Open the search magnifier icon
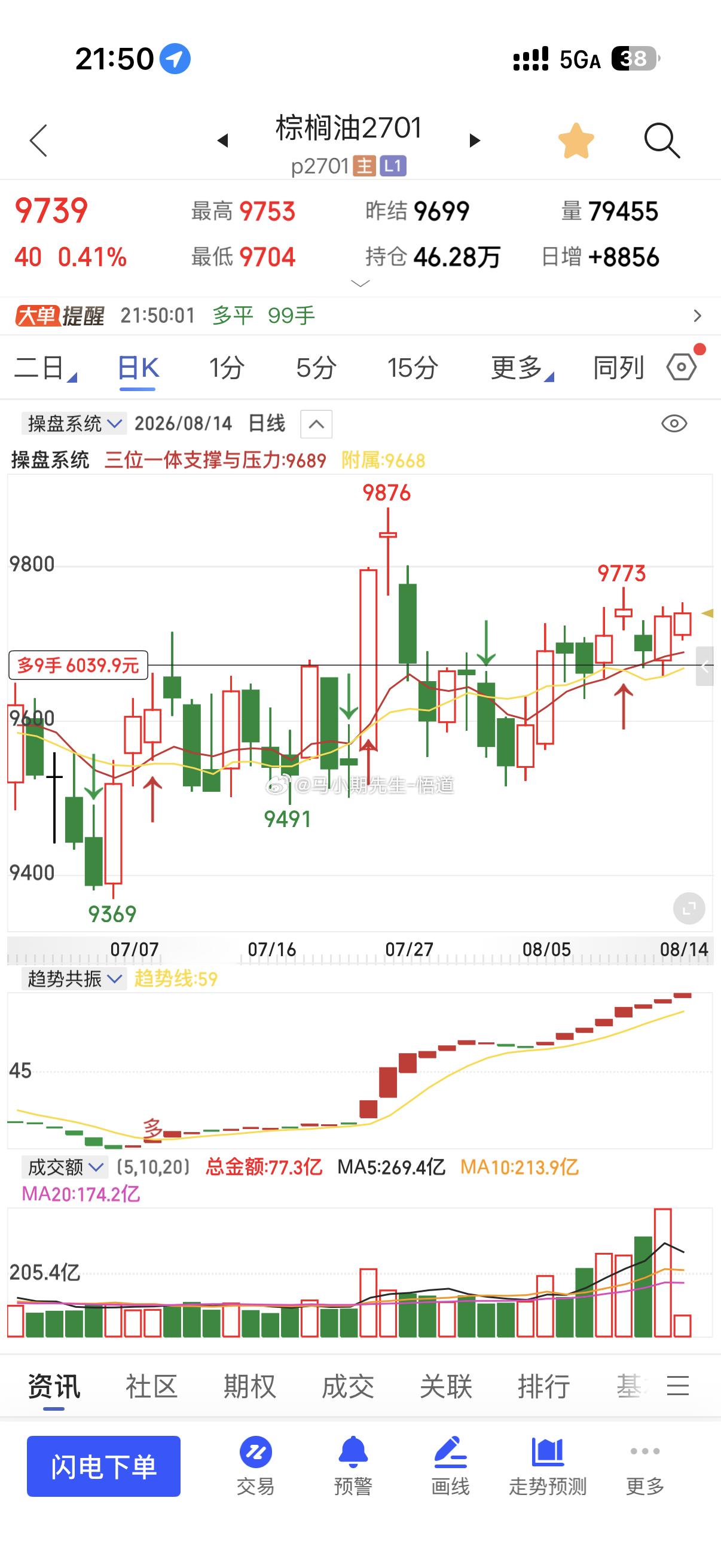 coord(662,141)
